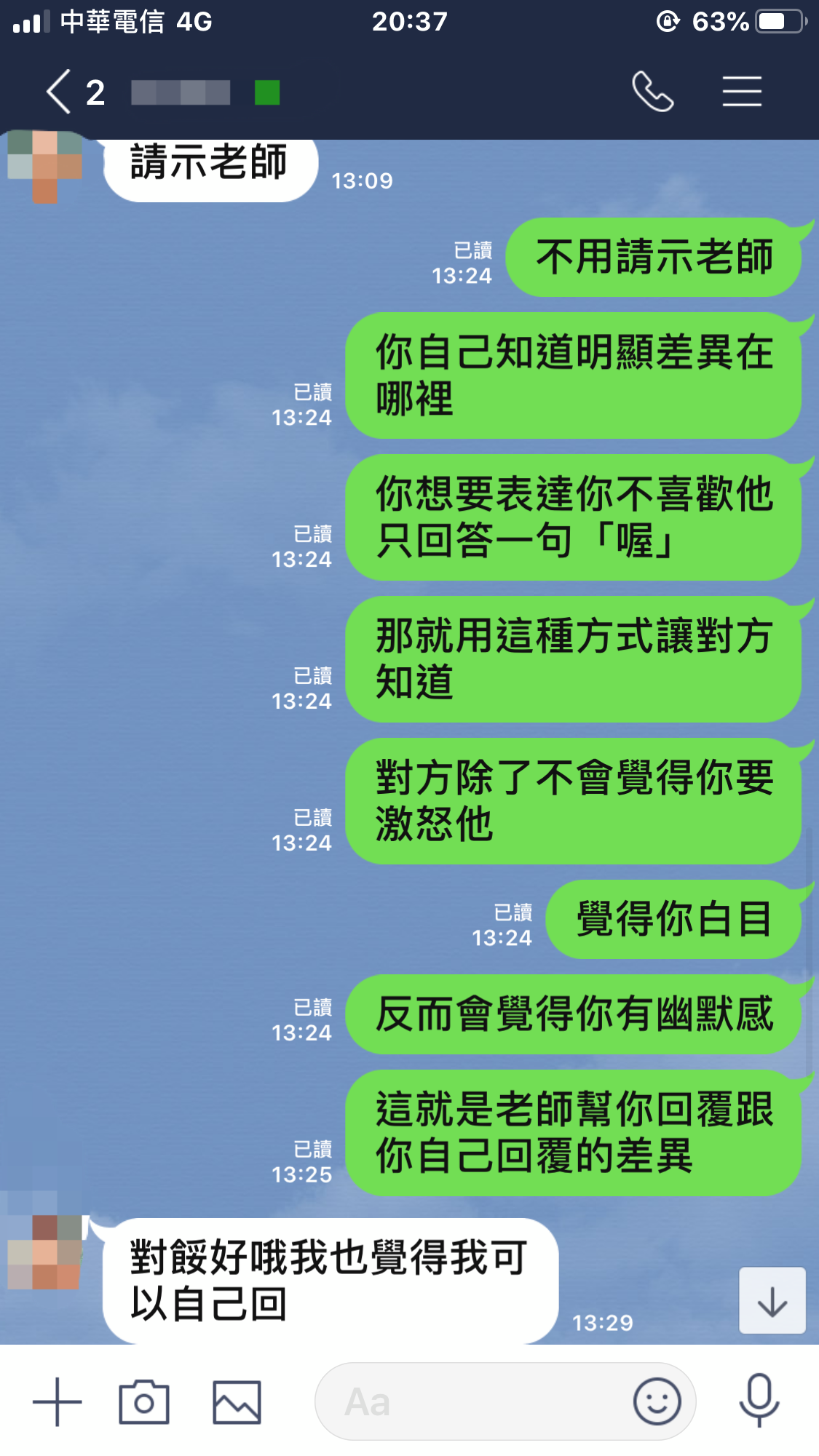Open the photo gallery picker
Viewport: 819px width, 1456px height.
(237, 1401)
